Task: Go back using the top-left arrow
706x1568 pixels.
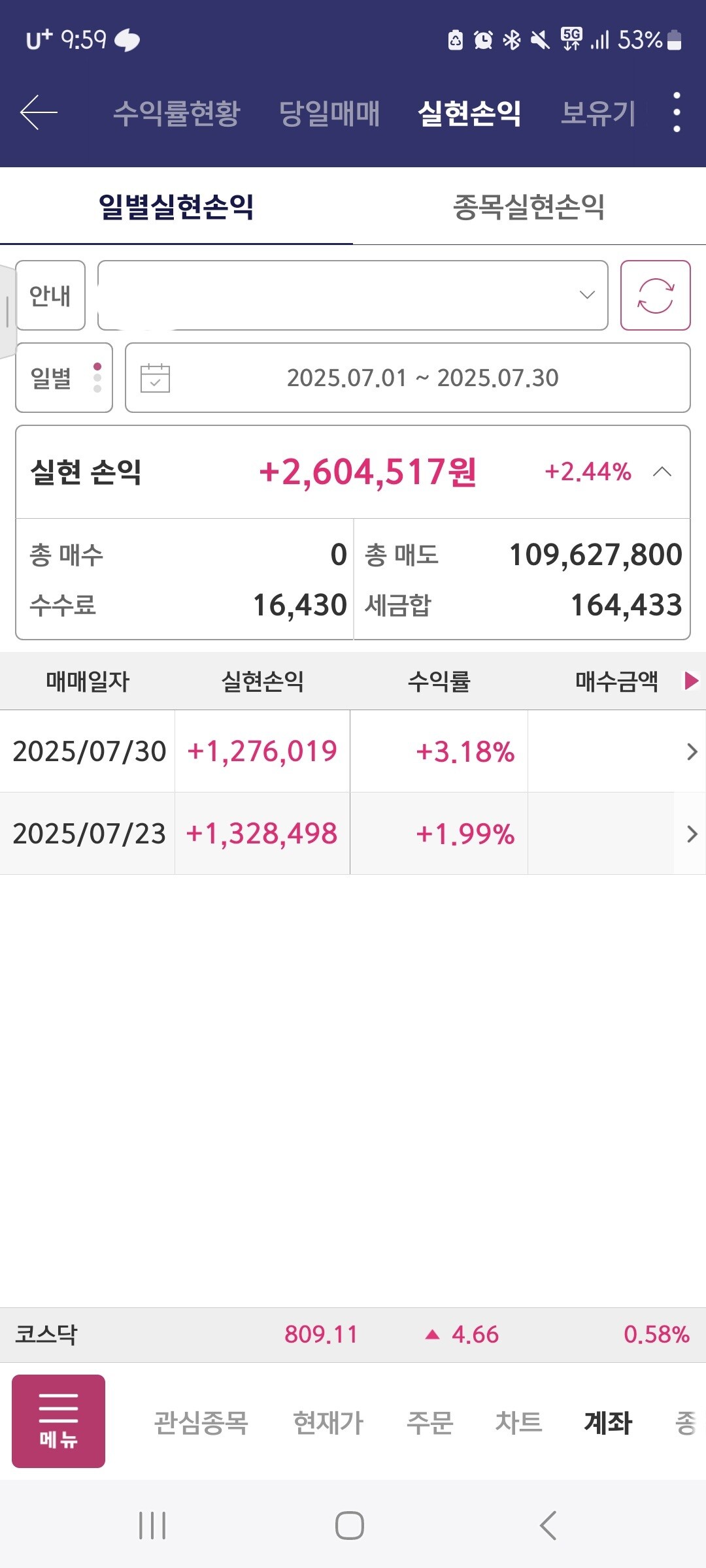Action: click(39, 112)
